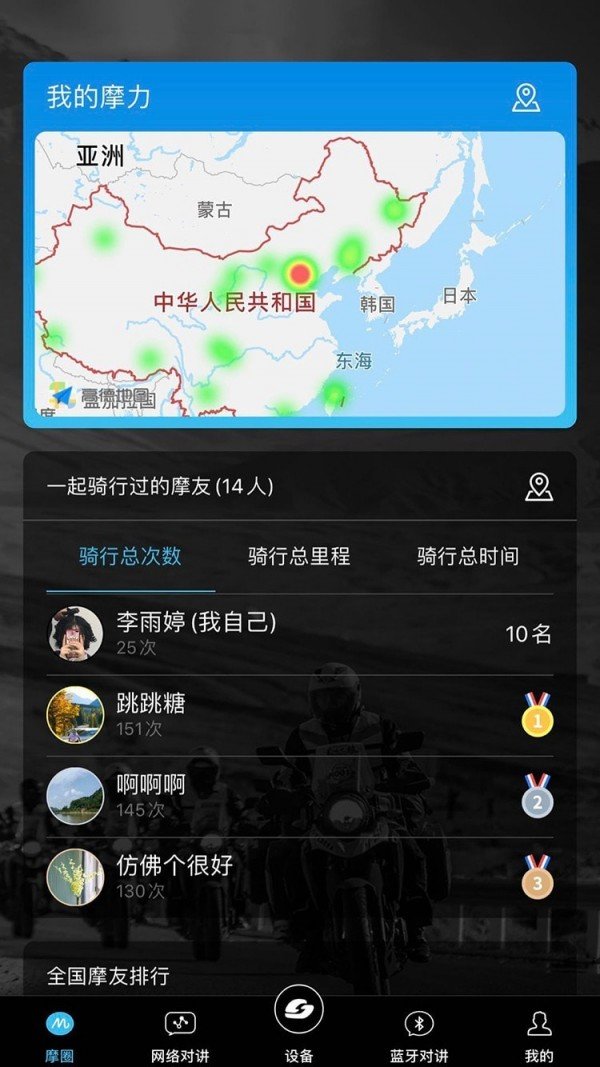The height and width of the screenshot is (1067, 600).
Task: Open 李雨婷 (我自己) ranking row
Action: (x=300, y=633)
